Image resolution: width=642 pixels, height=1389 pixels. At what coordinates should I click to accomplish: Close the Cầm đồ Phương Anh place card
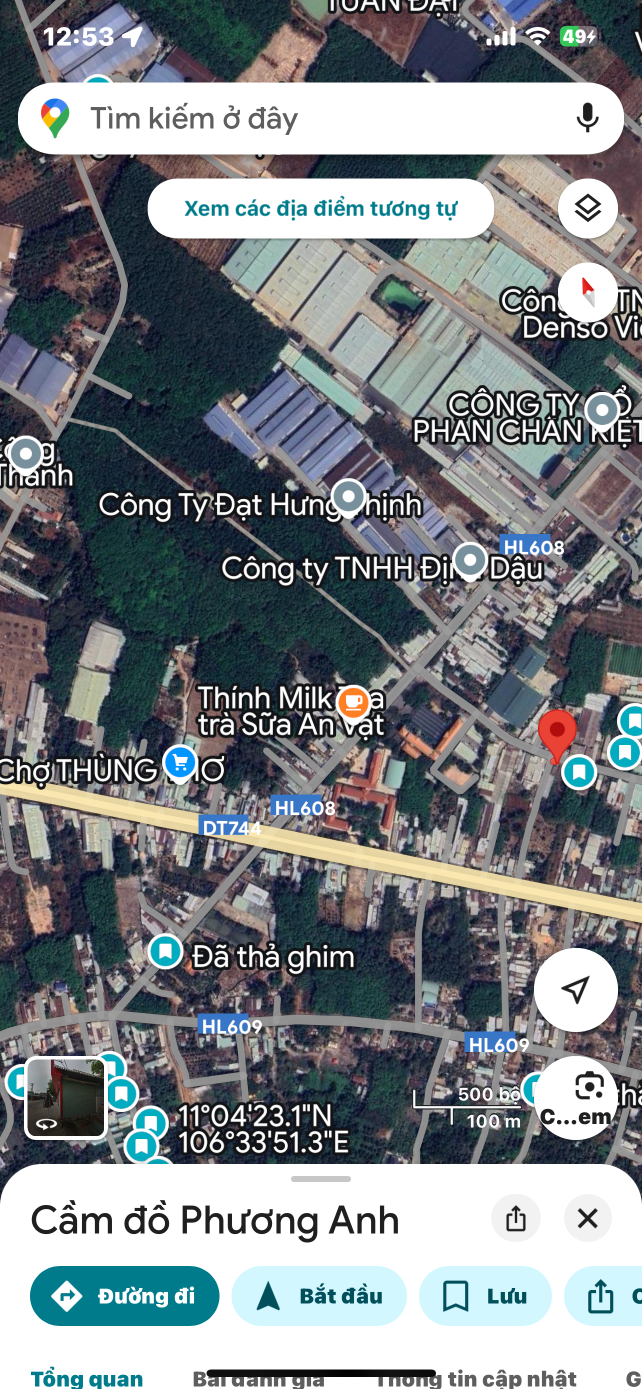(x=588, y=1218)
